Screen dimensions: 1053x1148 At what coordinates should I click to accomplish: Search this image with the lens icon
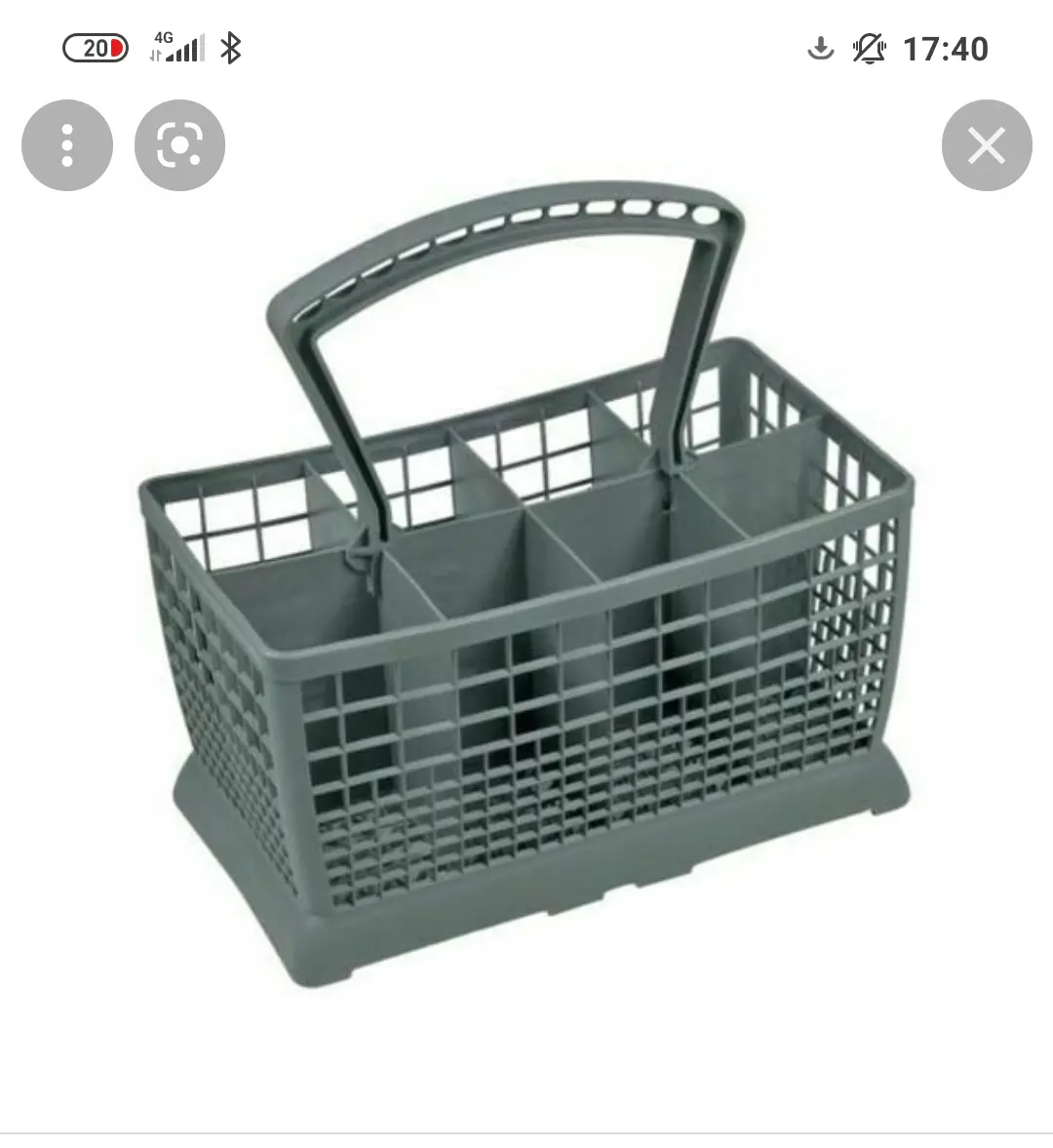click(179, 145)
